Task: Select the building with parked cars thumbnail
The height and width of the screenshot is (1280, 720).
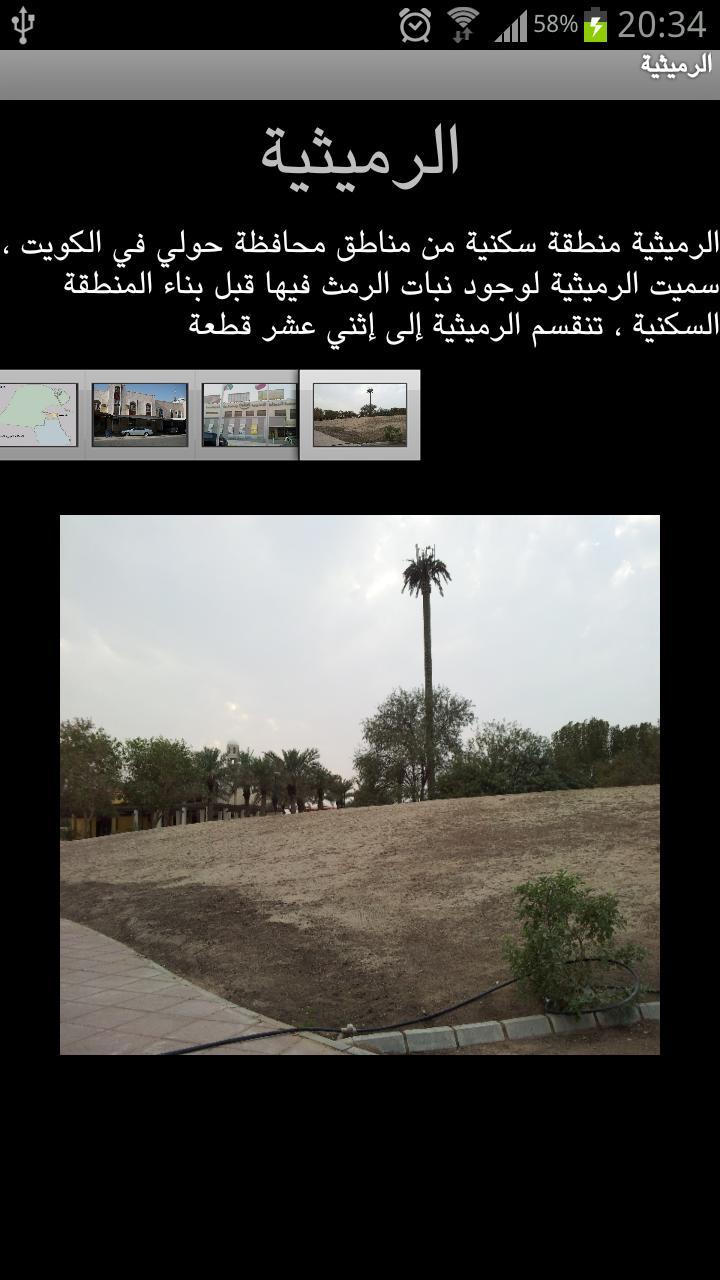Action: (x=140, y=414)
